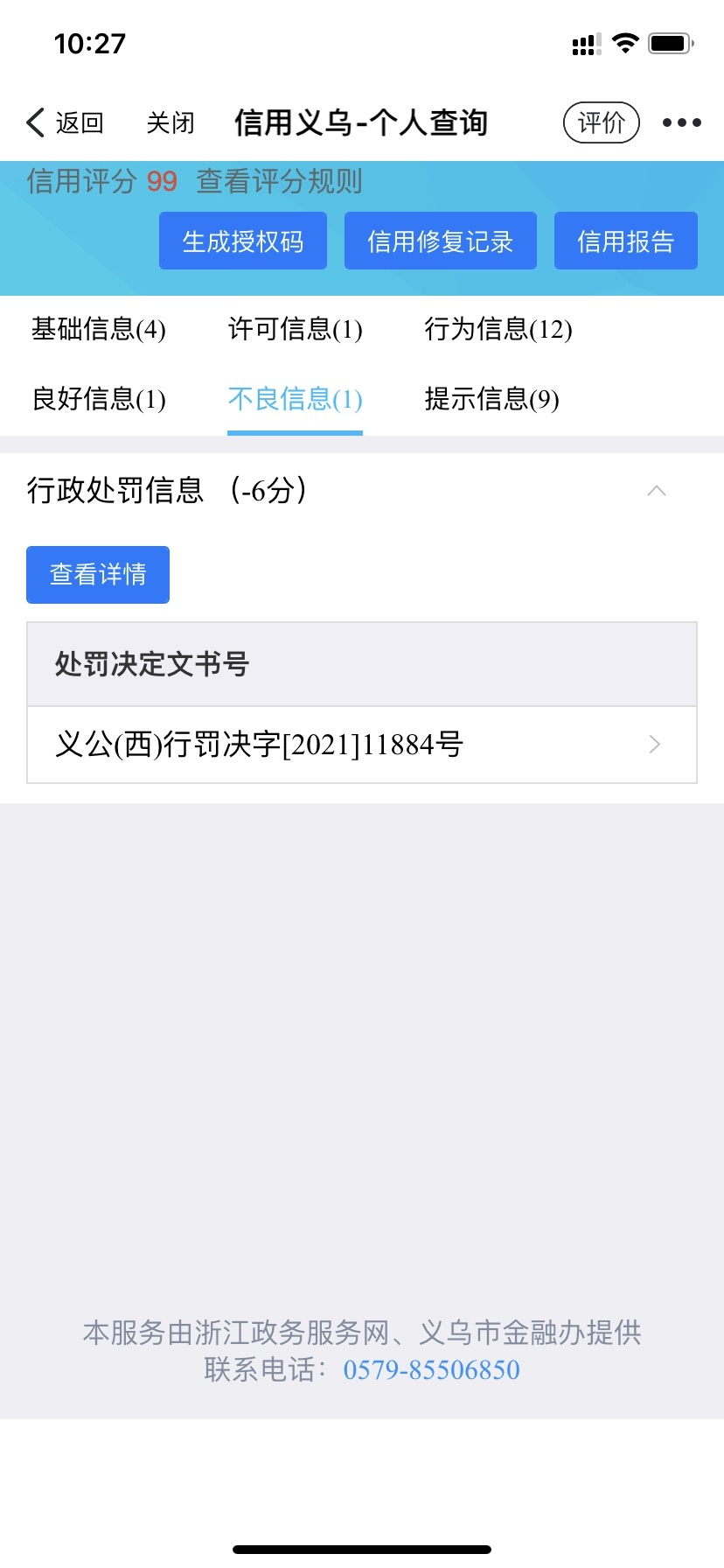Open the 信用报告 credit report
724x1568 pixels.
tap(625, 241)
